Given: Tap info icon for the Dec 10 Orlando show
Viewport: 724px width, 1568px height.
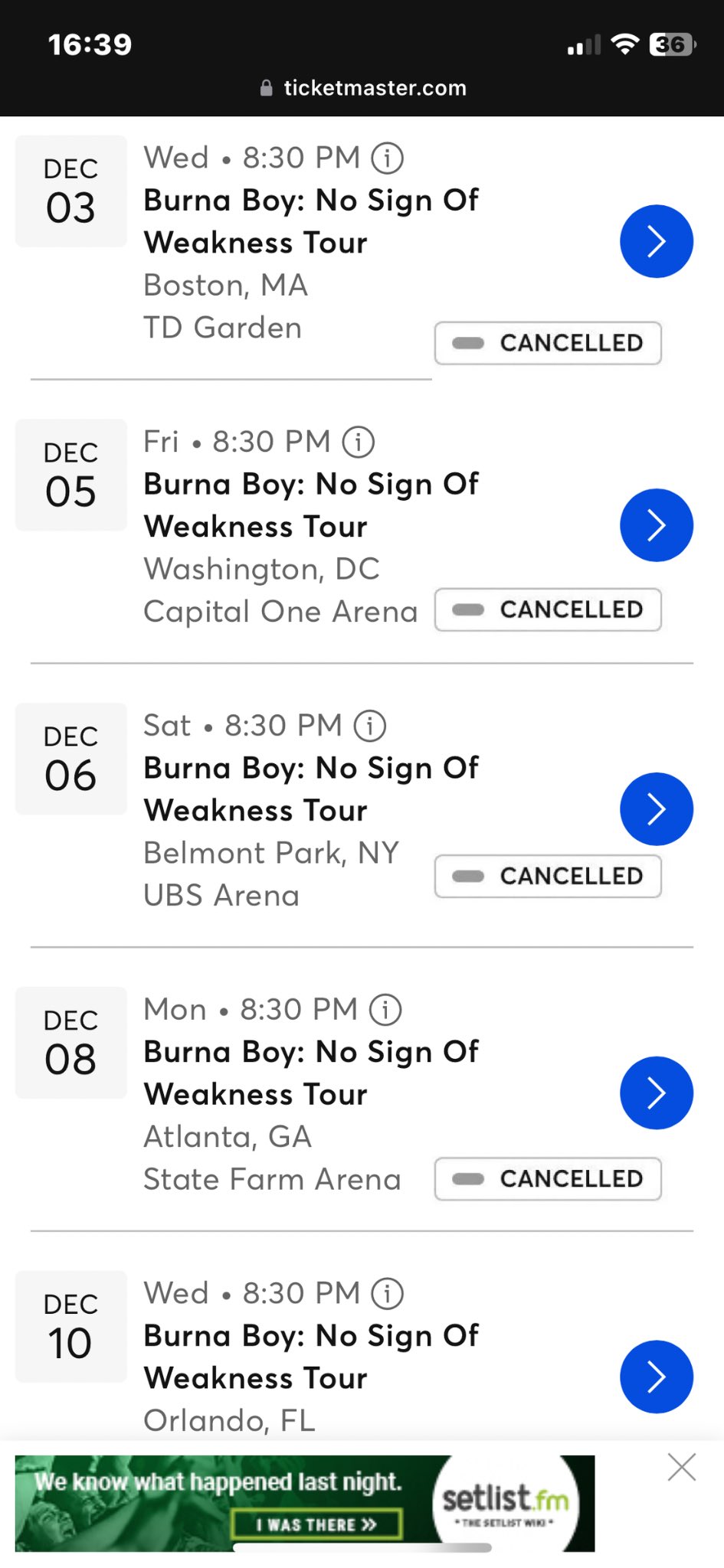Looking at the screenshot, I should coord(388,1292).
